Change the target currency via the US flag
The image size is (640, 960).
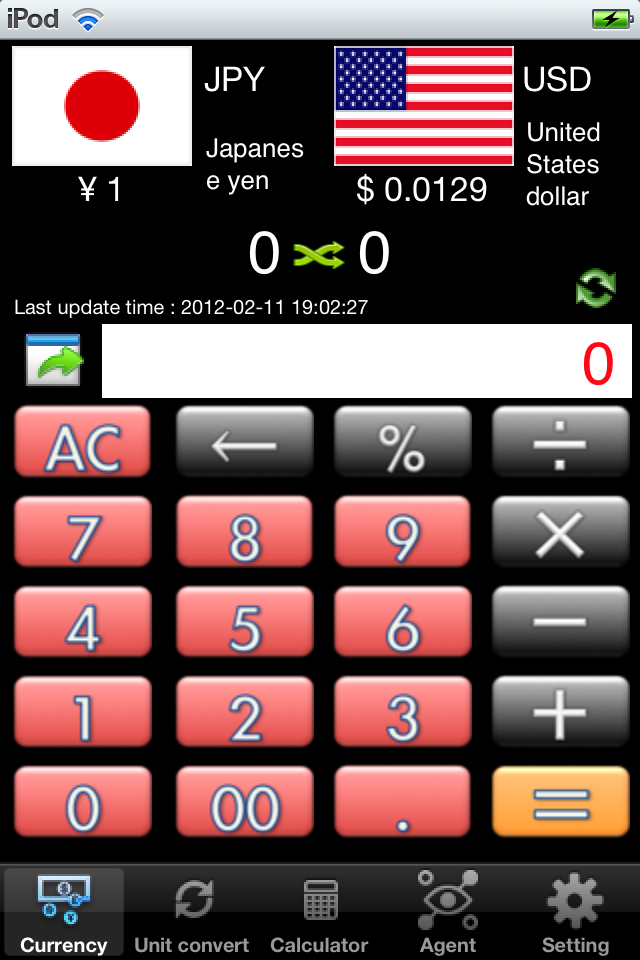click(424, 106)
